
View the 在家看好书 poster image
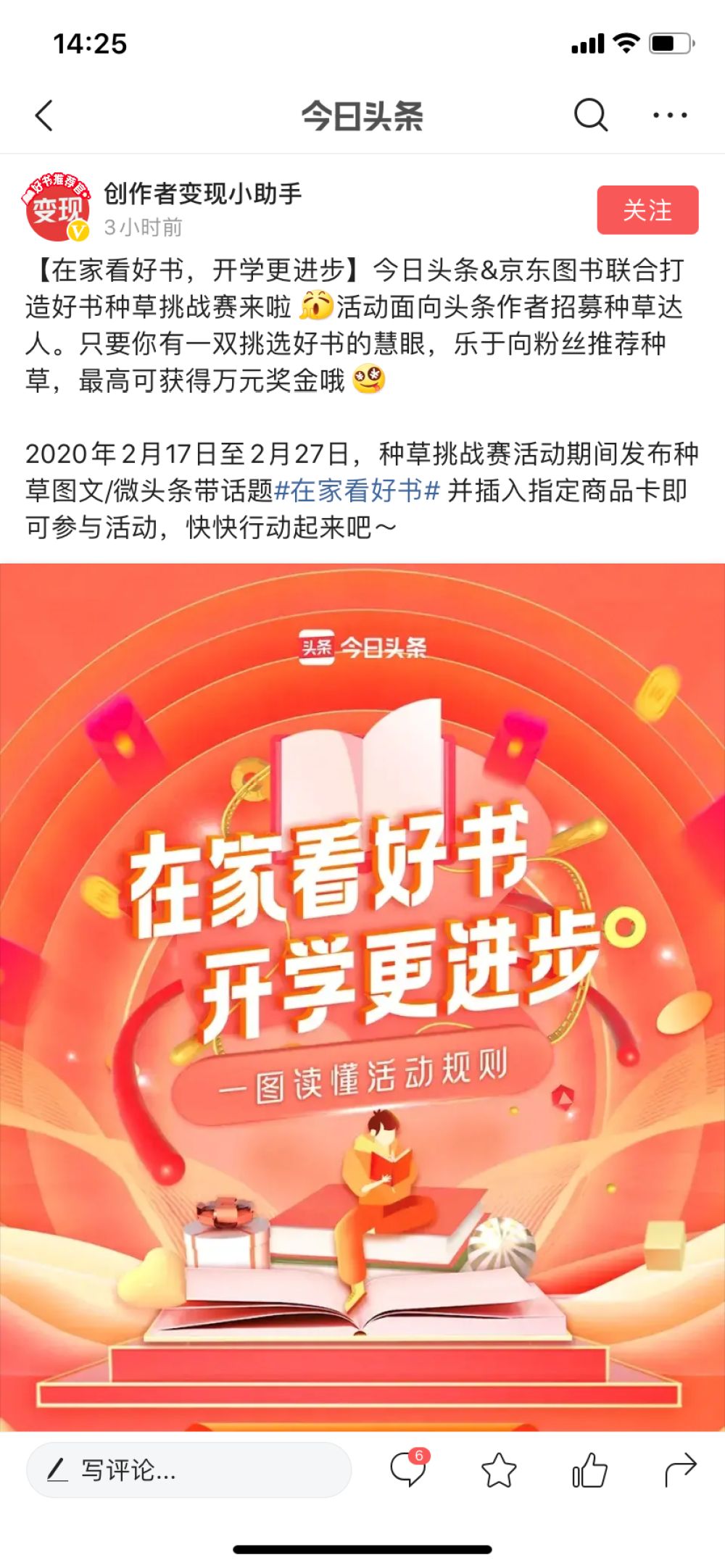(x=362, y=996)
